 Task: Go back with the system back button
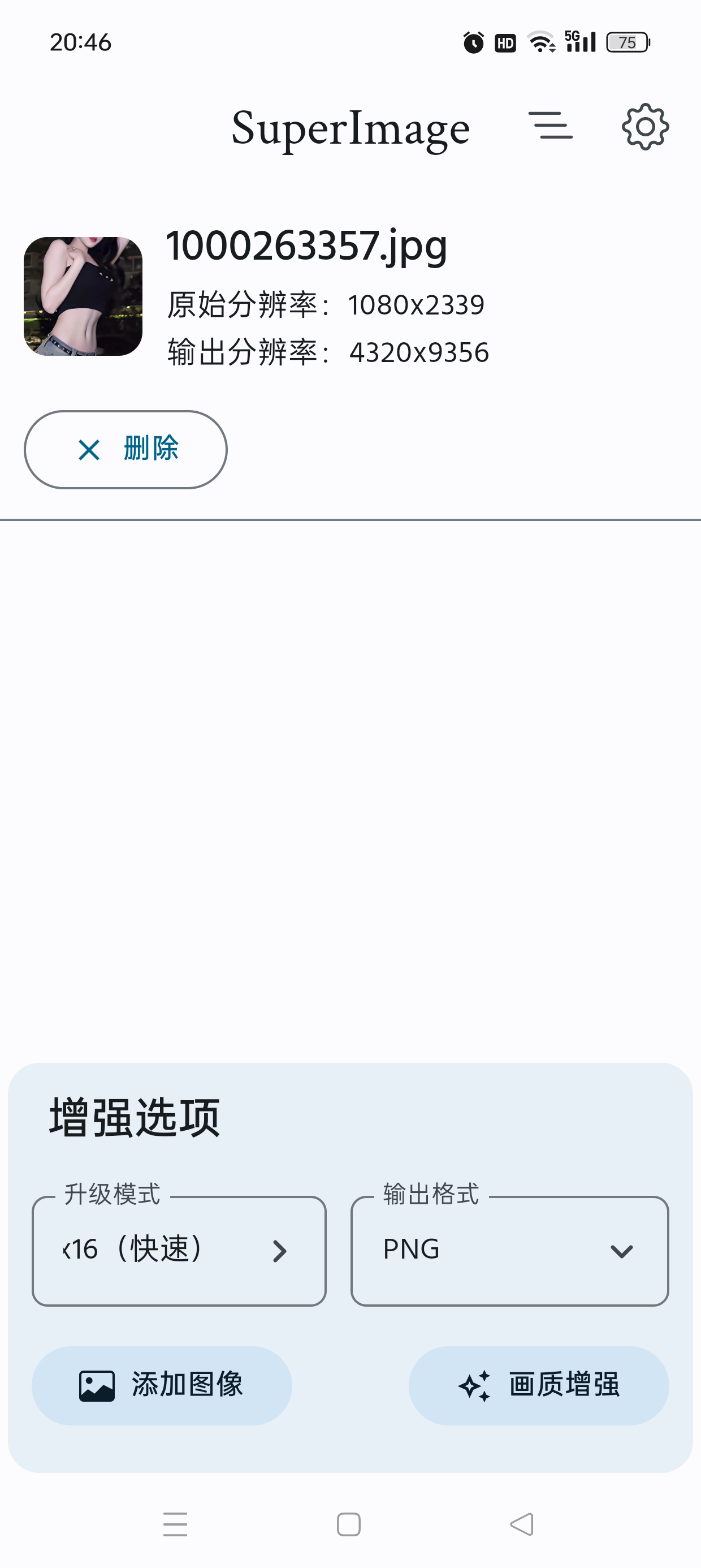tap(522, 1524)
